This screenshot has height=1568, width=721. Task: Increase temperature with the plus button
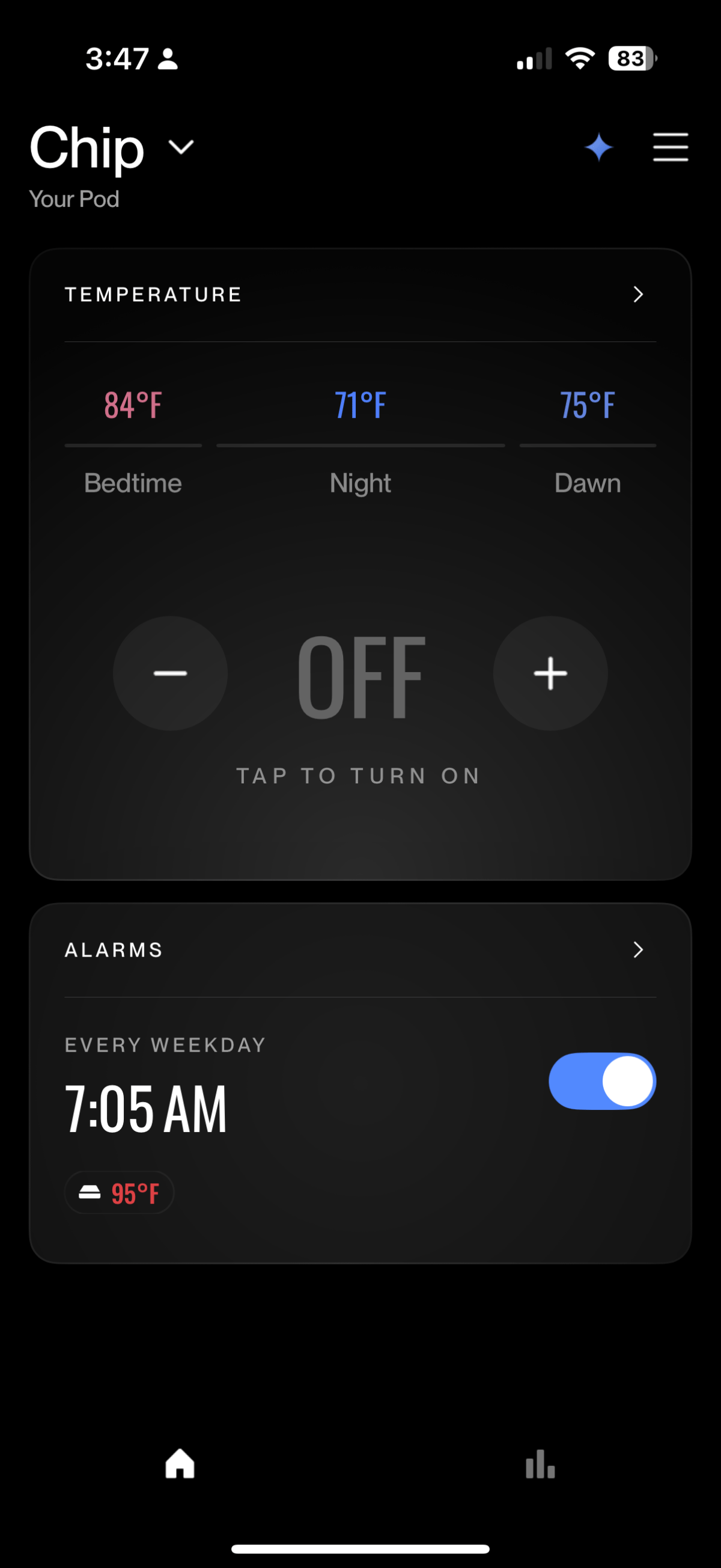click(x=550, y=673)
